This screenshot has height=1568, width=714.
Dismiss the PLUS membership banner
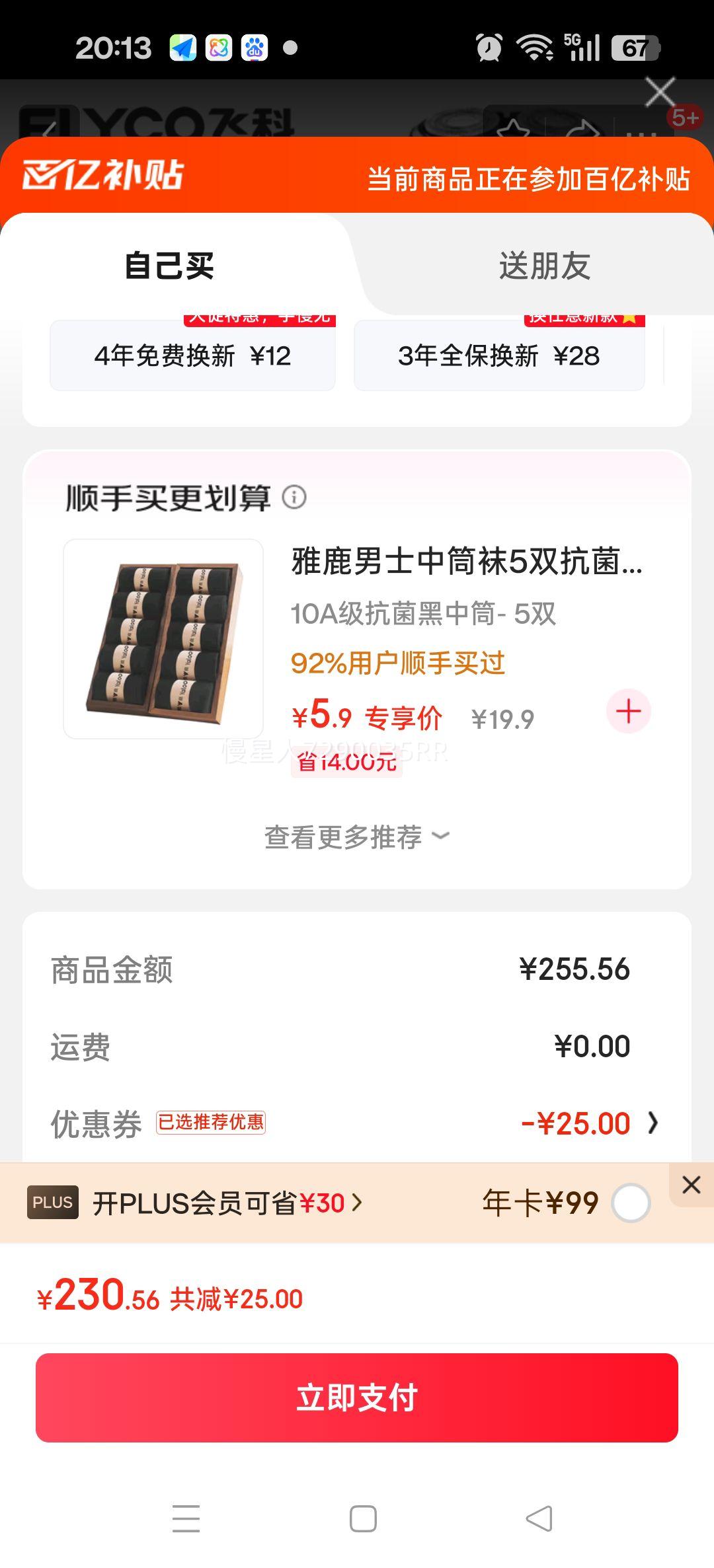[x=690, y=1183]
